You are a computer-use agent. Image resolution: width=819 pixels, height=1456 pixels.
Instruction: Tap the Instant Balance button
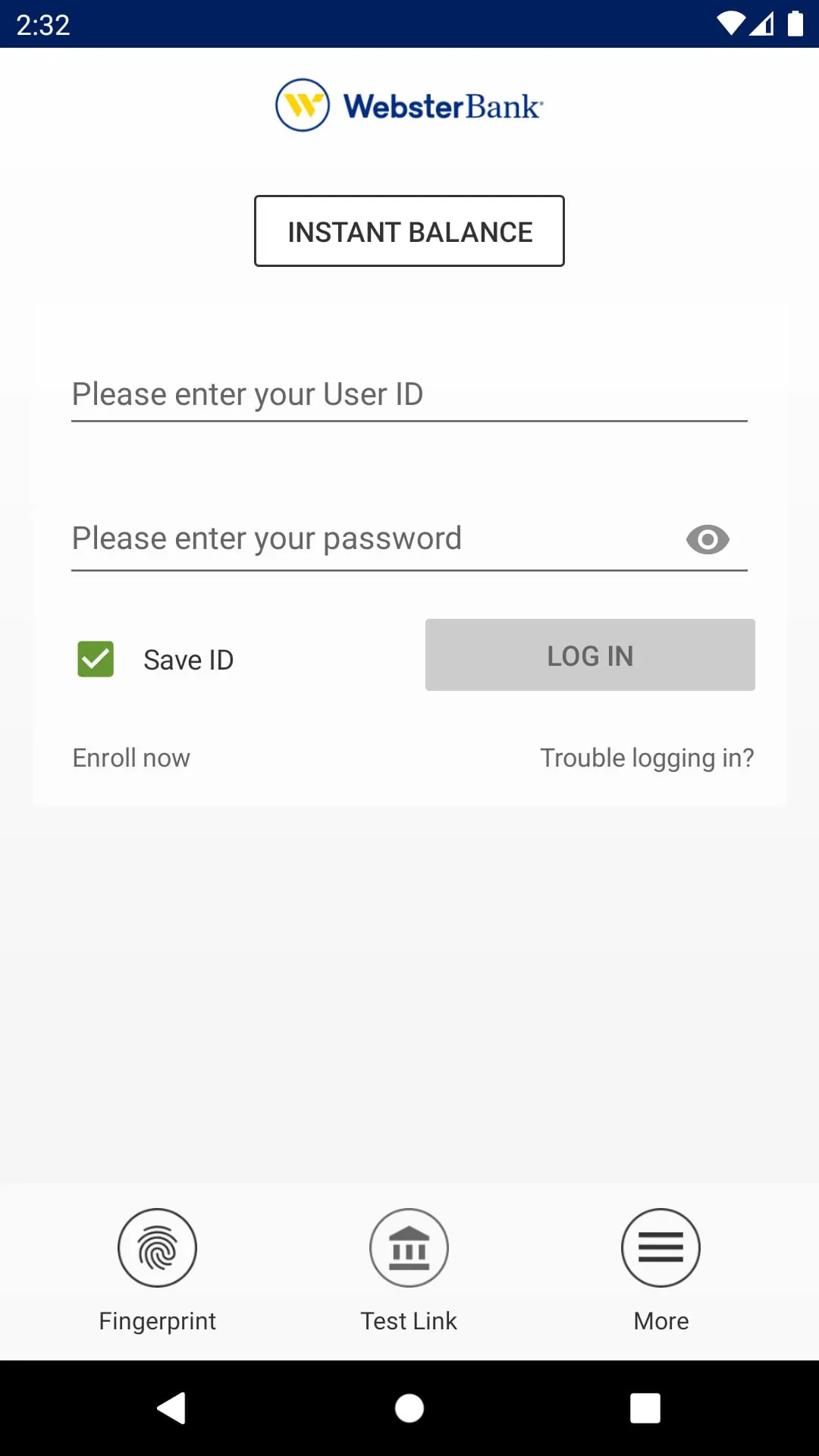click(409, 231)
